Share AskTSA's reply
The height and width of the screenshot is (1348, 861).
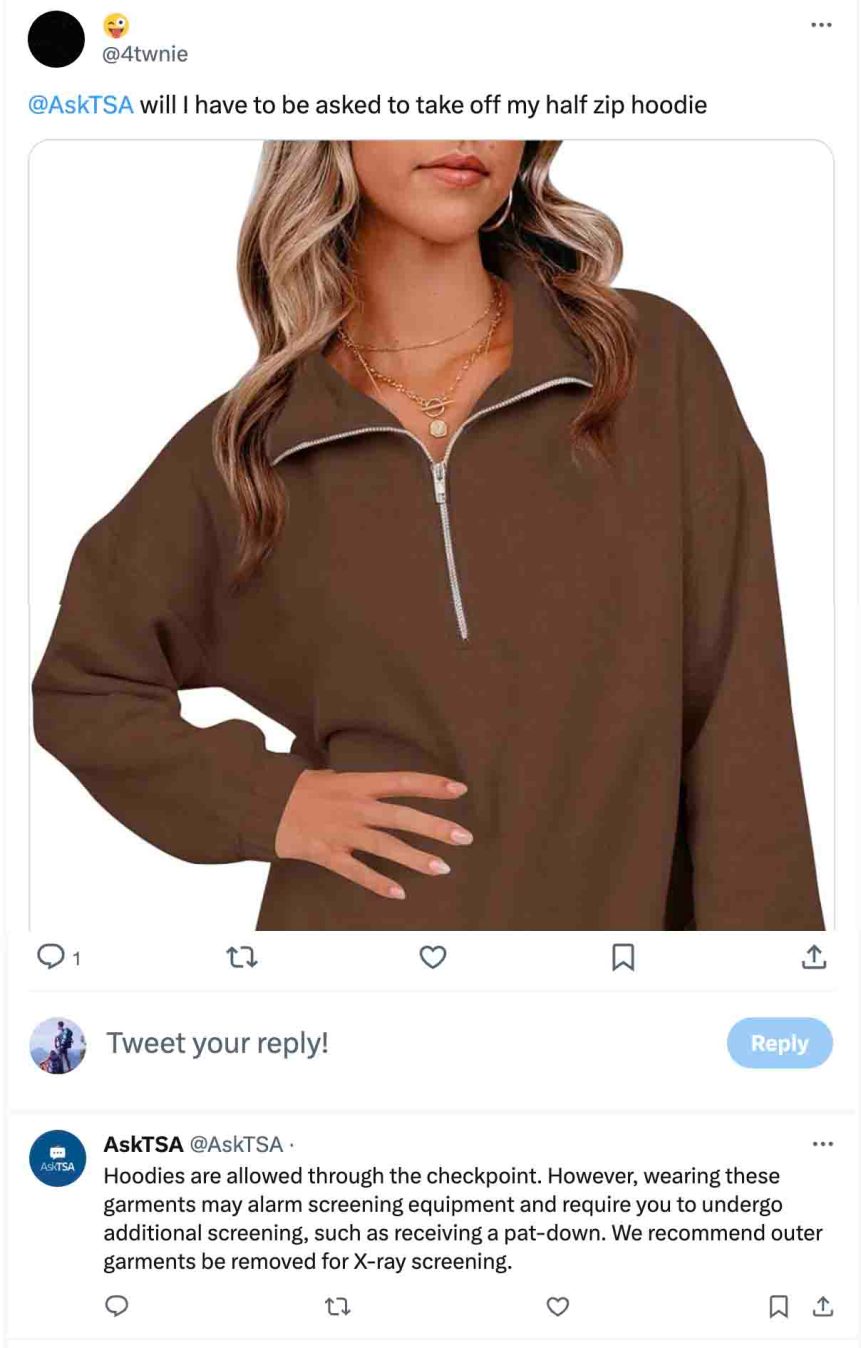coord(822,1305)
